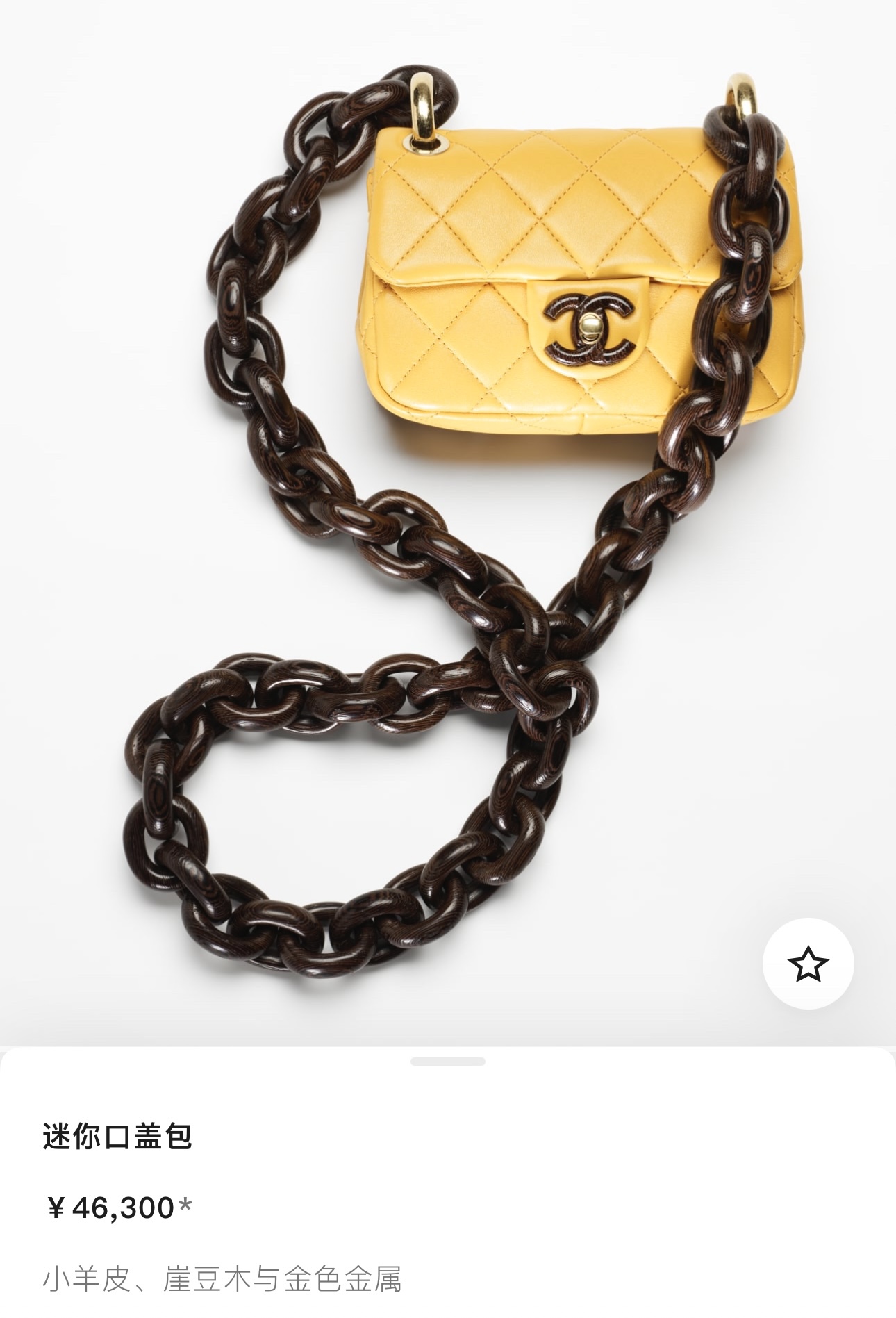Tap the bottom sheet drag handle

[x=447, y=1062]
